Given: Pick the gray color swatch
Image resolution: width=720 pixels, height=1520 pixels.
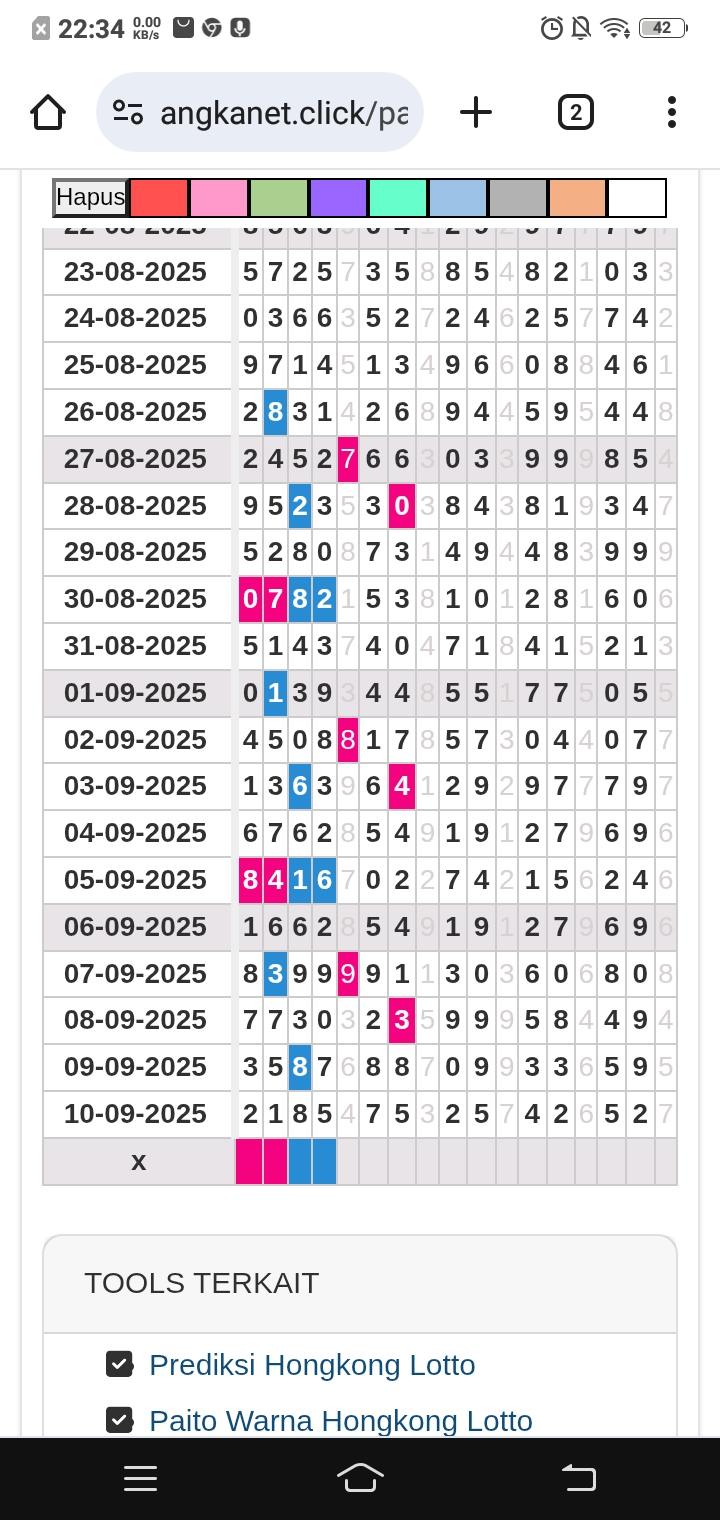Looking at the screenshot, I should click(x=518, y=198).
